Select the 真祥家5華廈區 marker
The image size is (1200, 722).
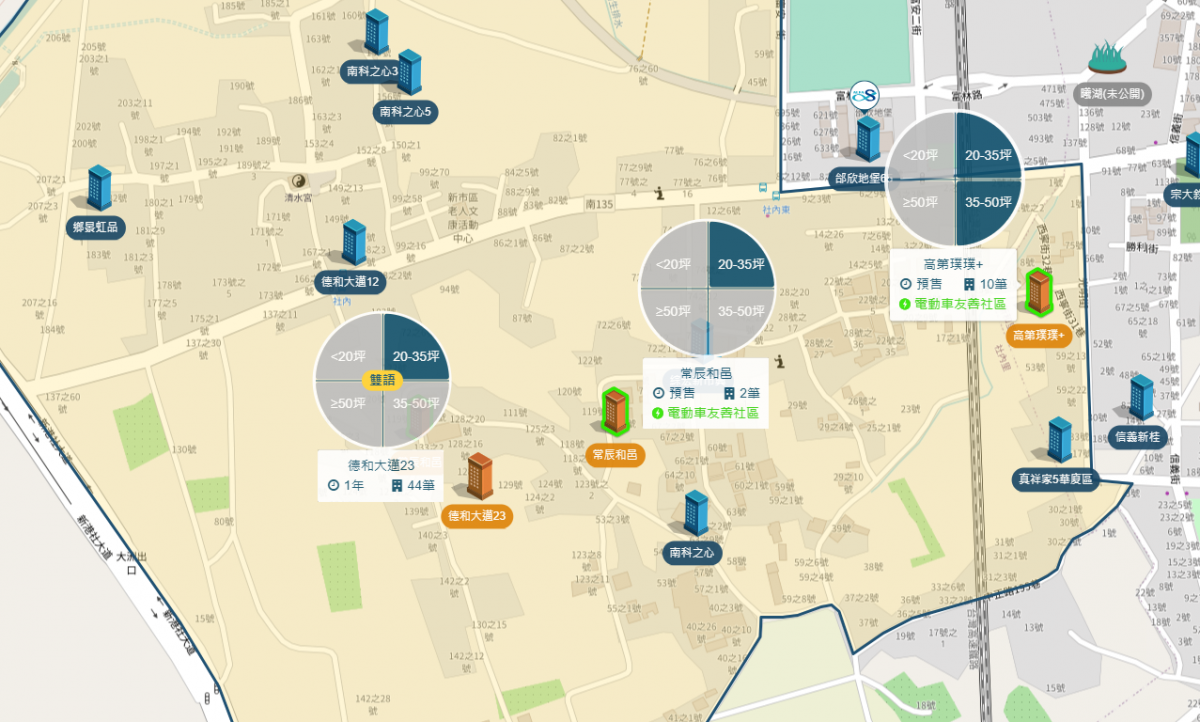pyautogui.click(x=1059, y=441)
